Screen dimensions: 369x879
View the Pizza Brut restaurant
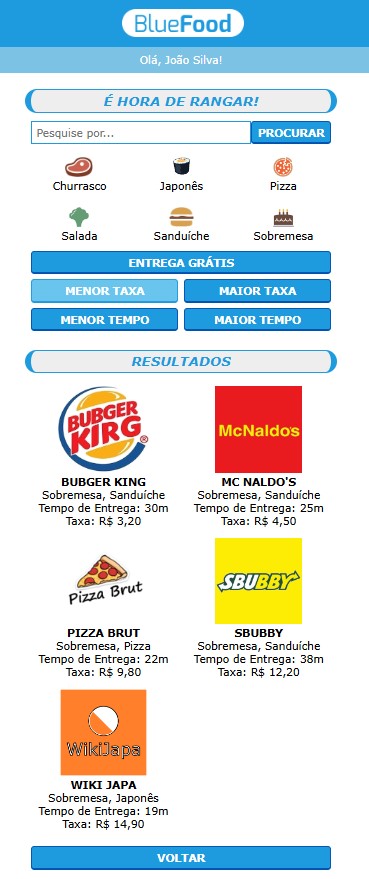click(x=103, y=608)
